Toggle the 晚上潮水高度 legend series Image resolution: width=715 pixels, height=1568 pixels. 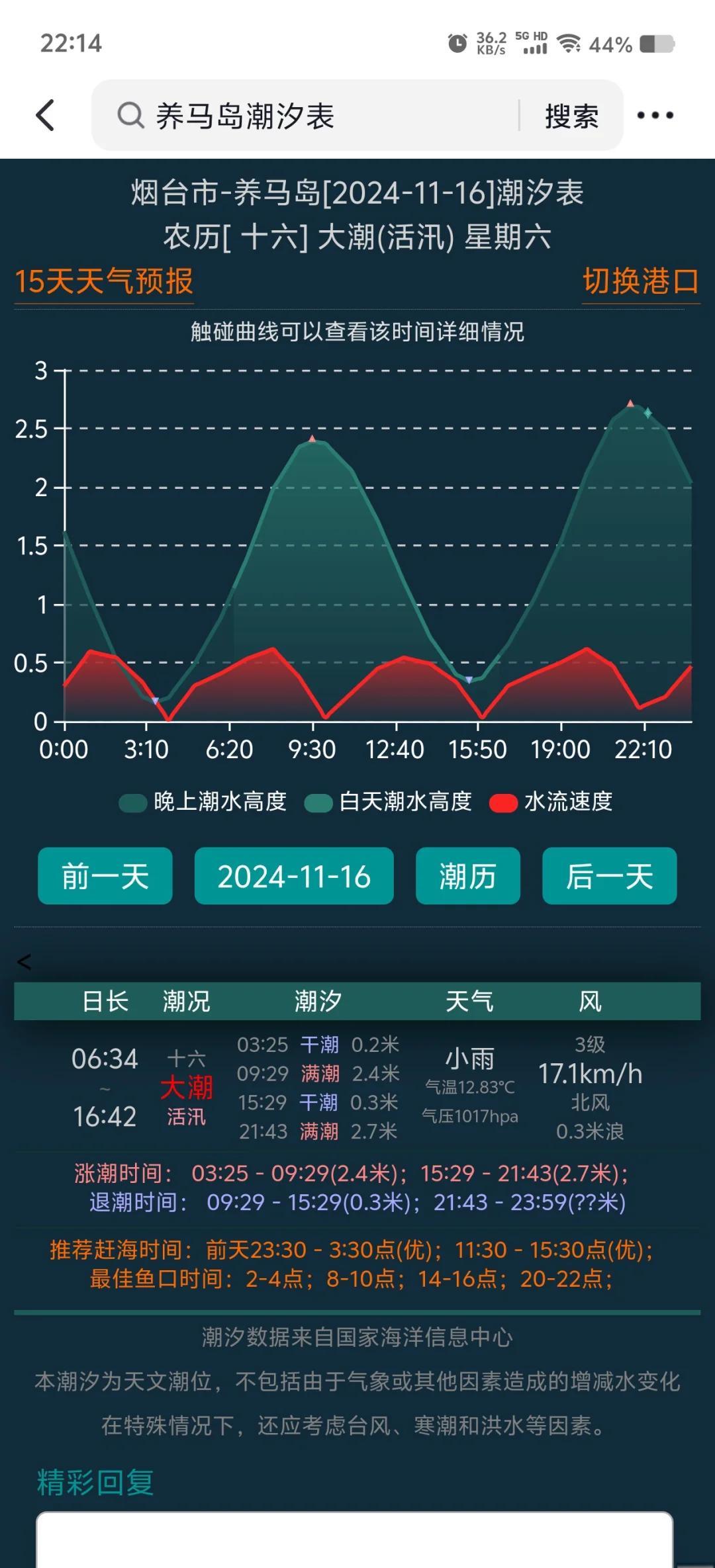tap(203, 802)
